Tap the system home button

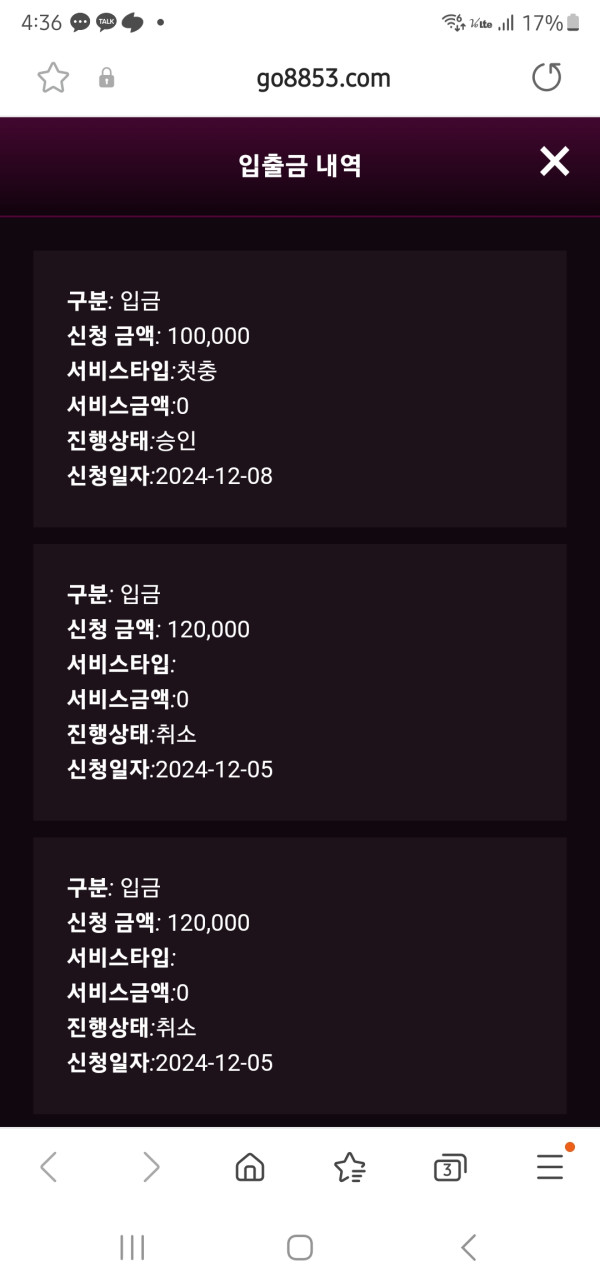(300, 1247)
